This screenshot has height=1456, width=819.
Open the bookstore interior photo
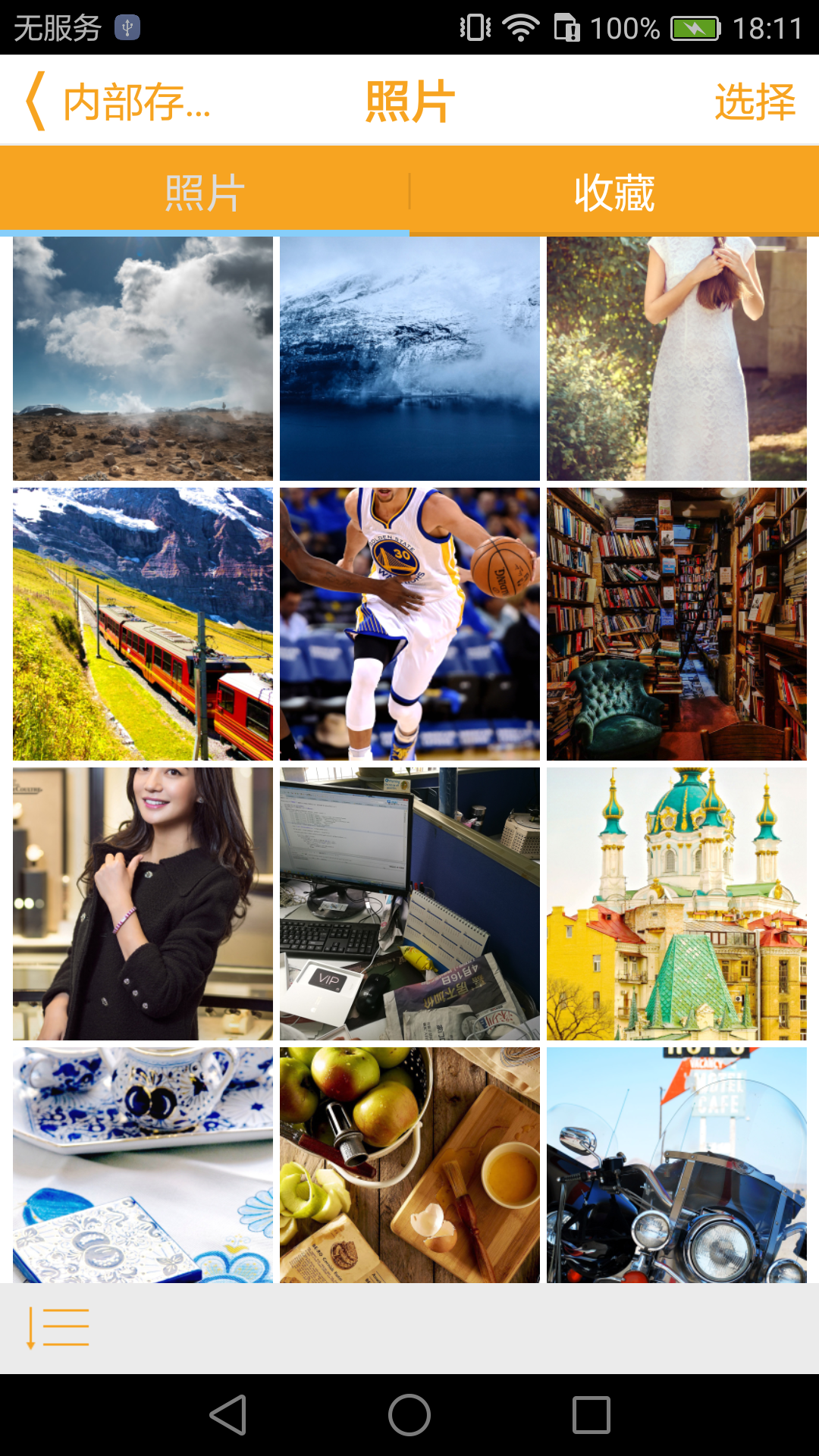pos(676,623)
